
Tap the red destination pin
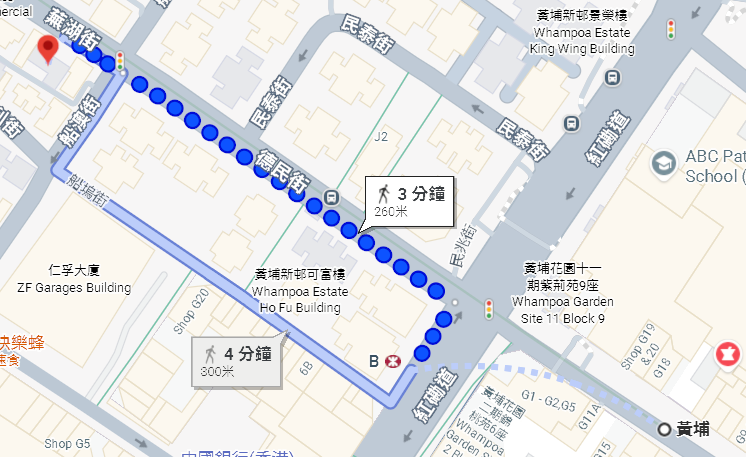[46, 50]
